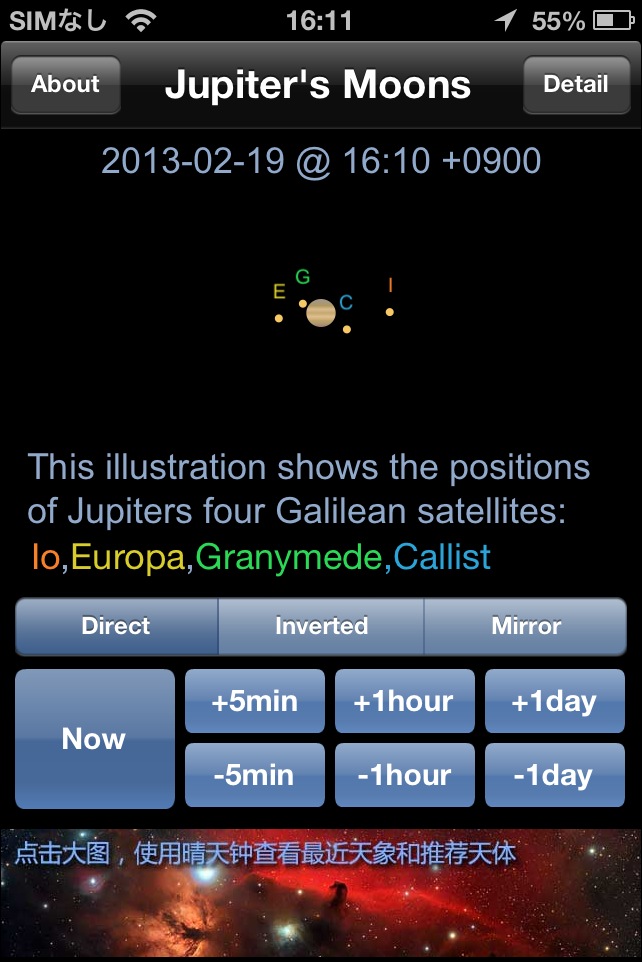642x962 pixels.
Task: Jump forward with +1hour
Action: tap(404, 702)
